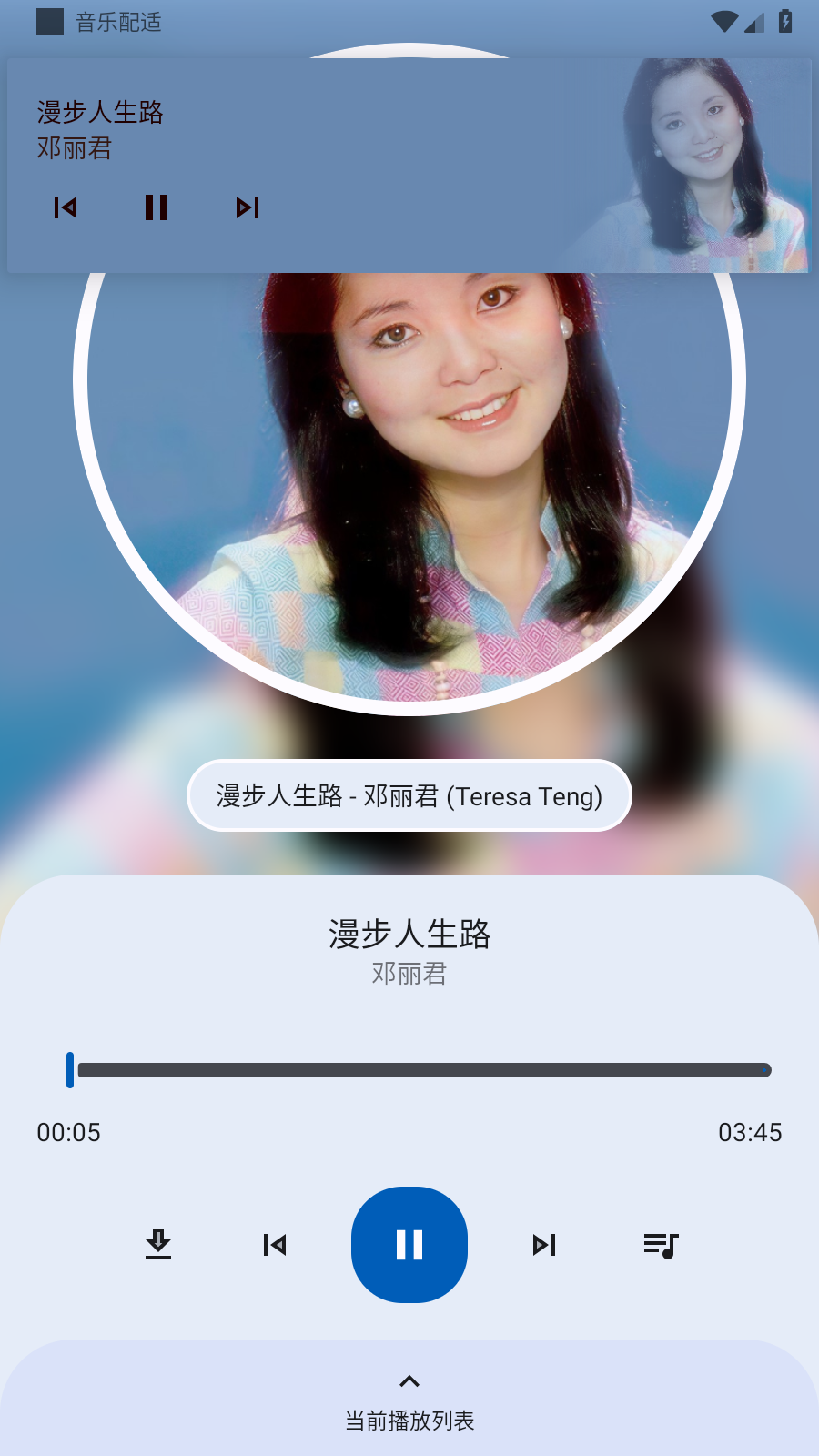Tap the 当前播放列表 text
Image resolution: width=819 pixels, height=1456 pixels.
coord(409,1420)
